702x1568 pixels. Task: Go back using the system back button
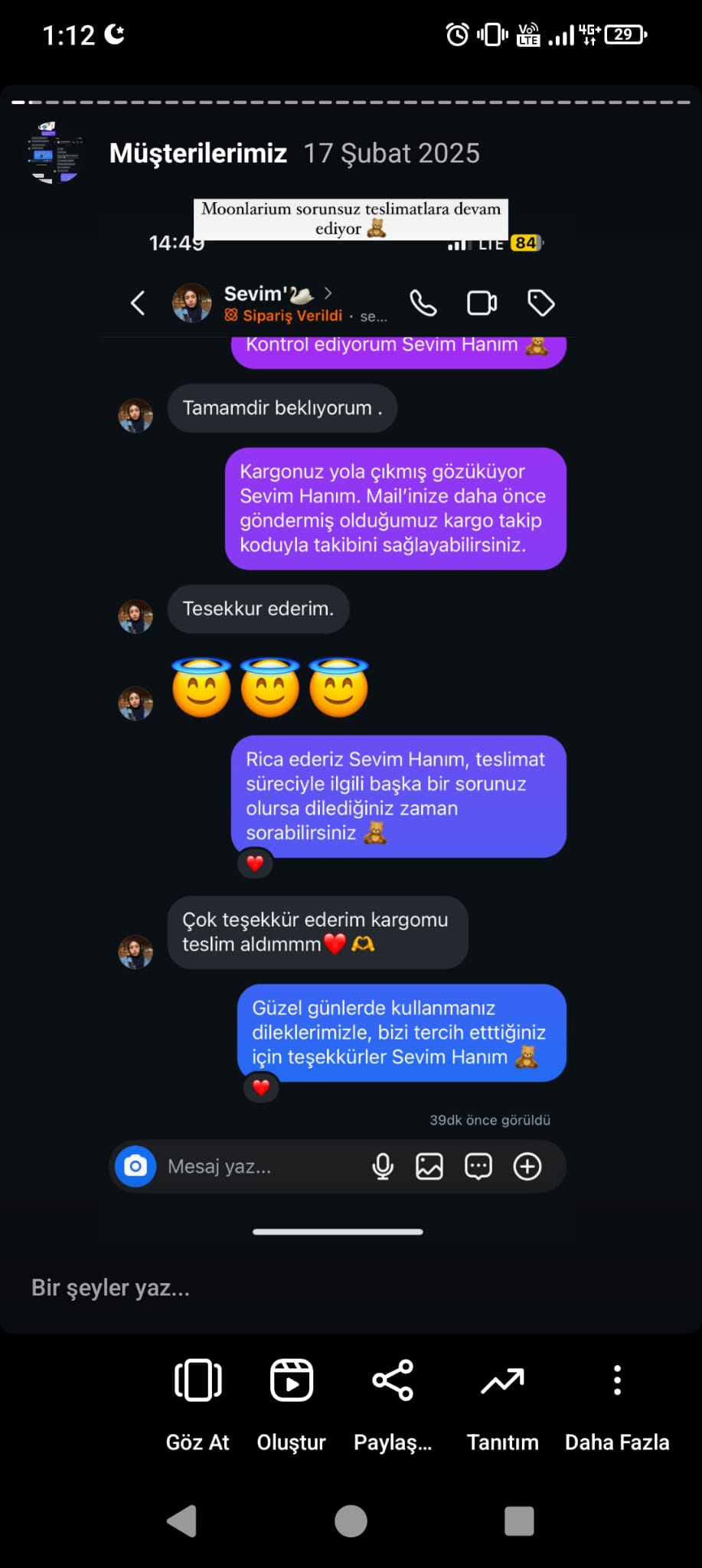tap(182, 1521)
